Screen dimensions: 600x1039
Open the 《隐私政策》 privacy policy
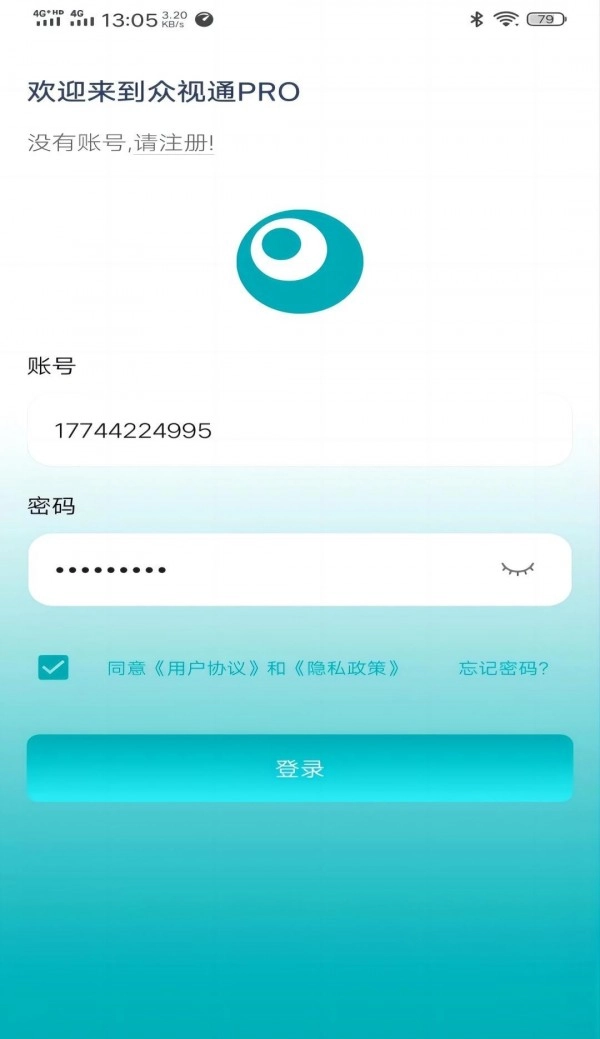[346, 668]
